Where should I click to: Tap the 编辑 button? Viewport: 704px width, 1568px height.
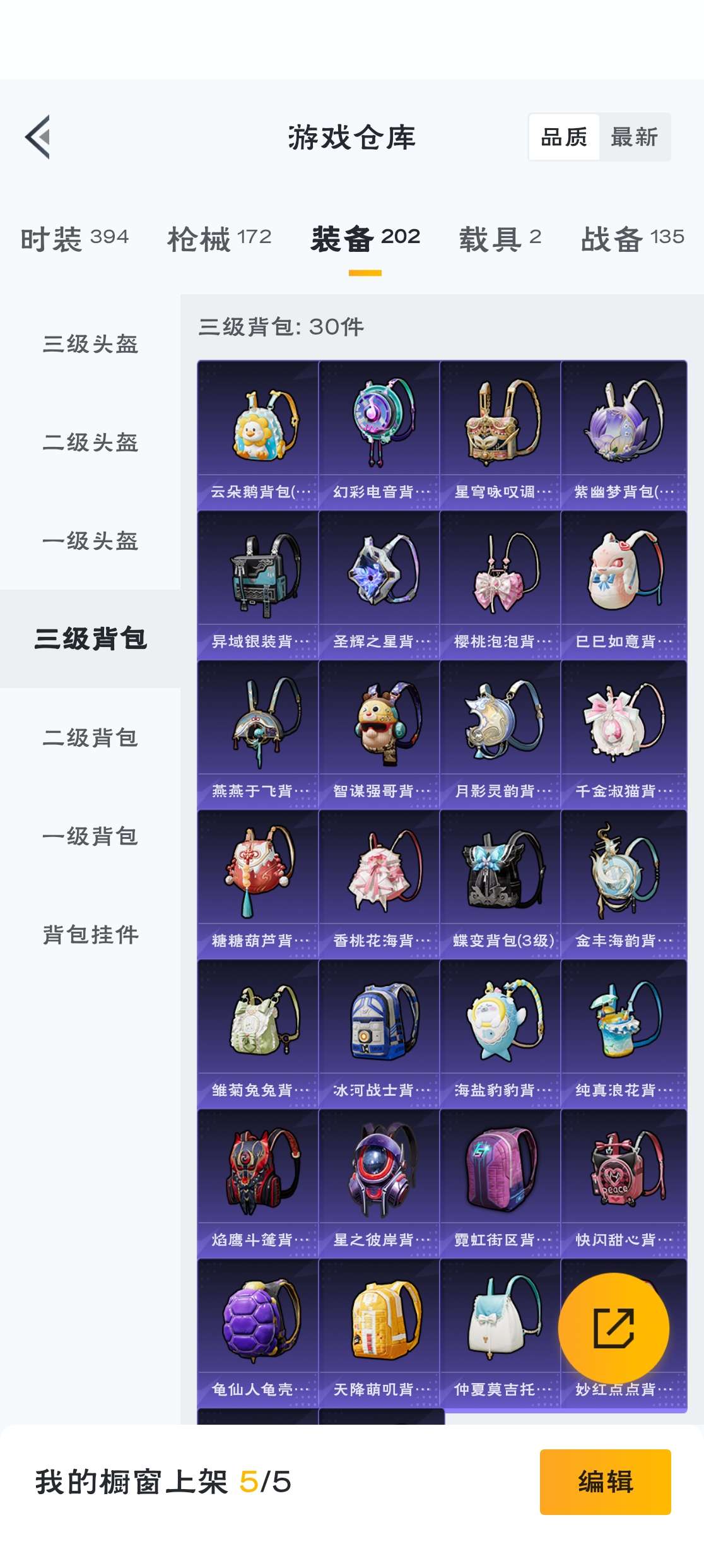[605, 1482]
